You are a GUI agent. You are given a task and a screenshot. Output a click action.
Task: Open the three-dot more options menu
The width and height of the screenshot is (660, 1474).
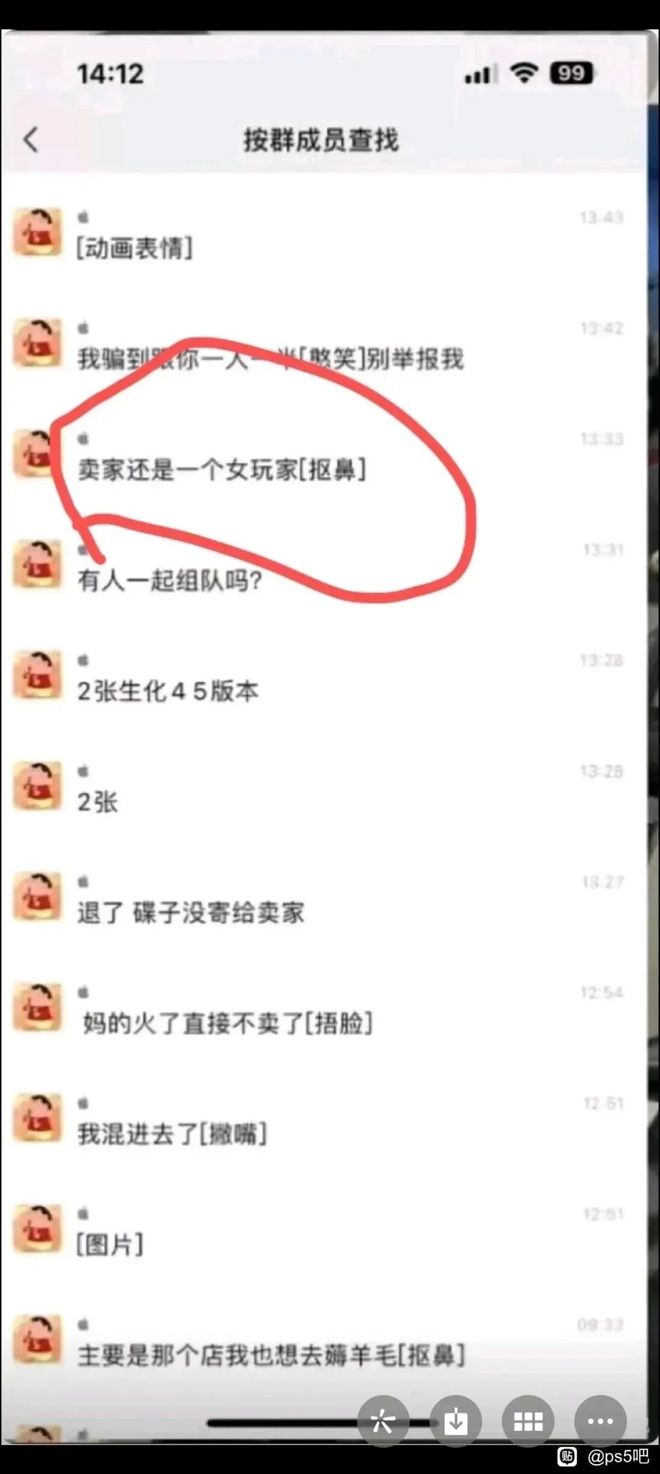[x=600, y=1422]
